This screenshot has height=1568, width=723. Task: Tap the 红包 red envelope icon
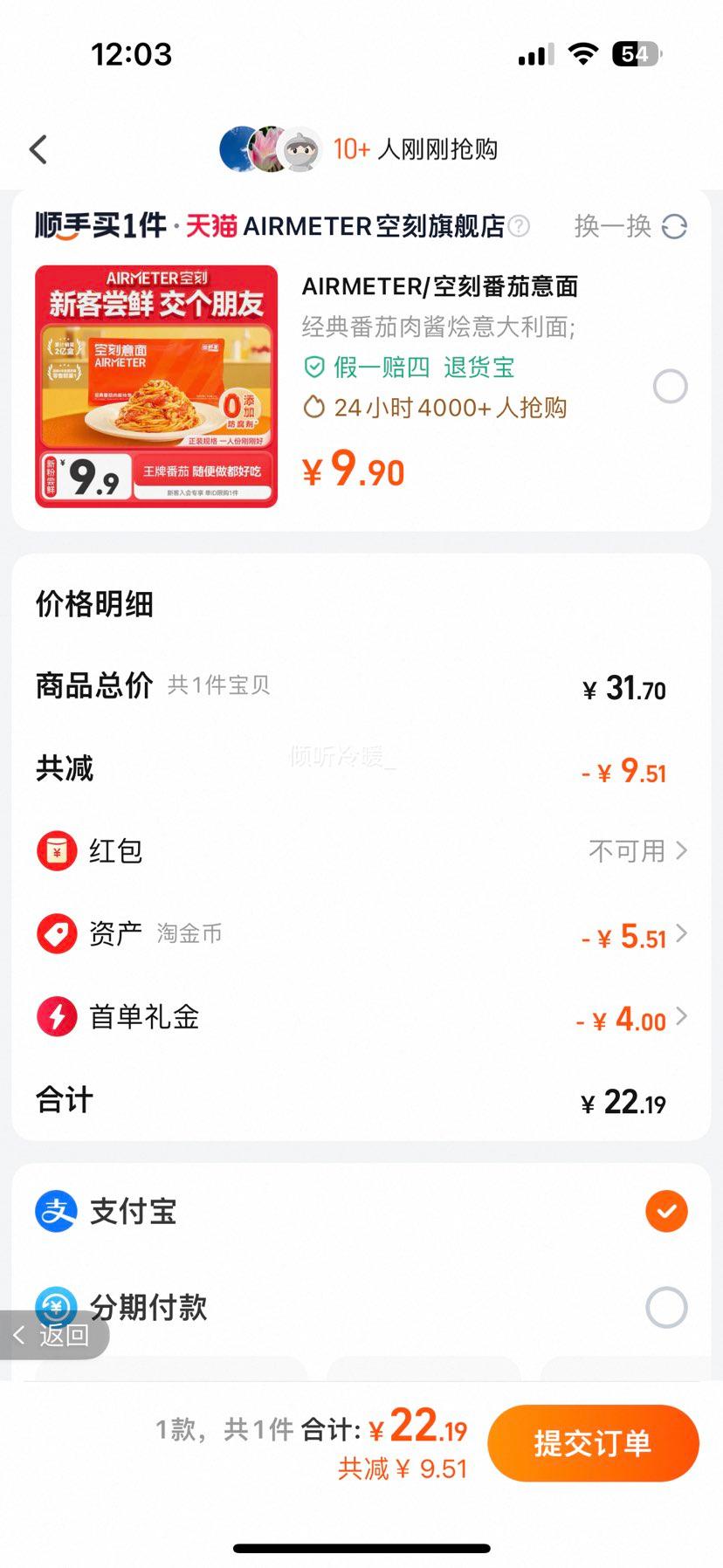click(x=56, y=850)
